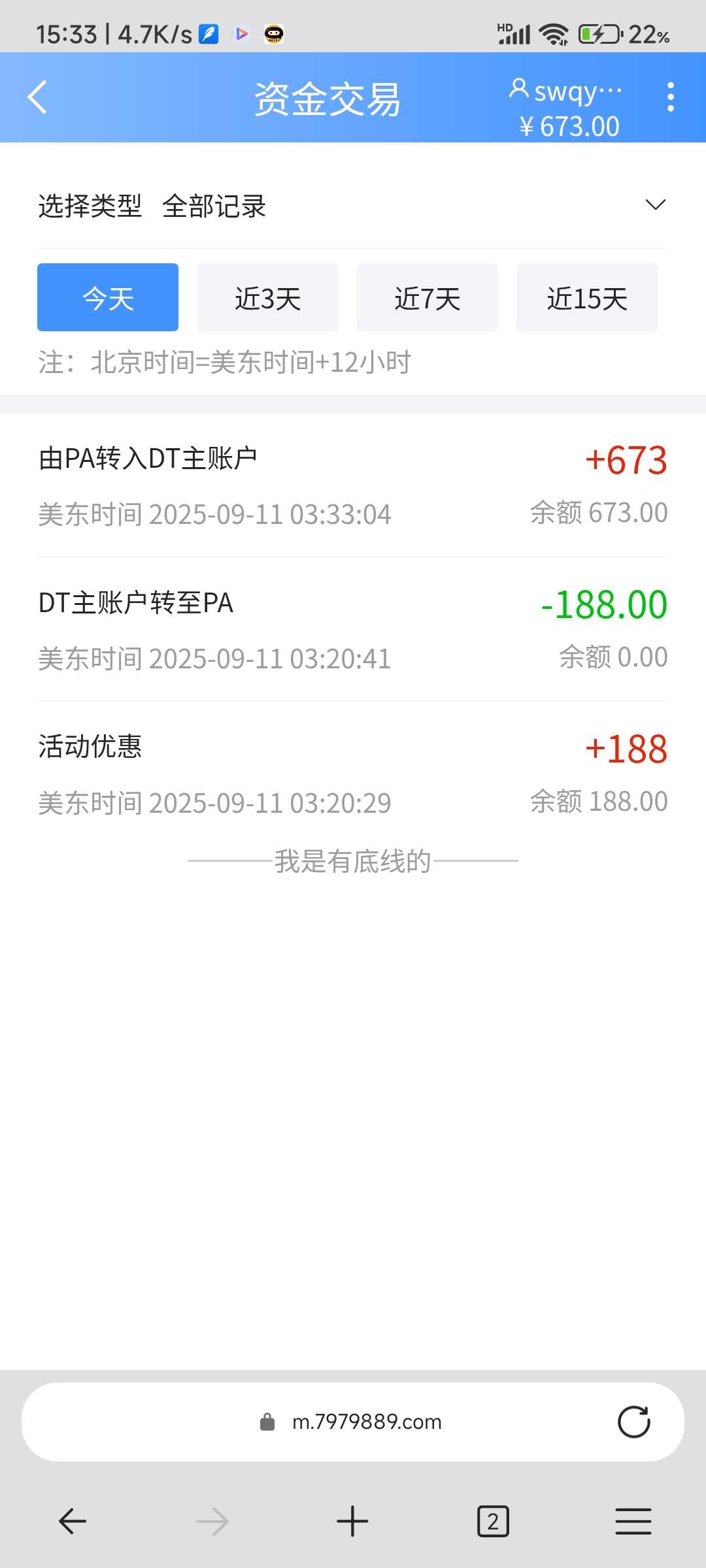Select the 今天 date filter
Viewport: 706px width, 1568px height.
[108, 298]
